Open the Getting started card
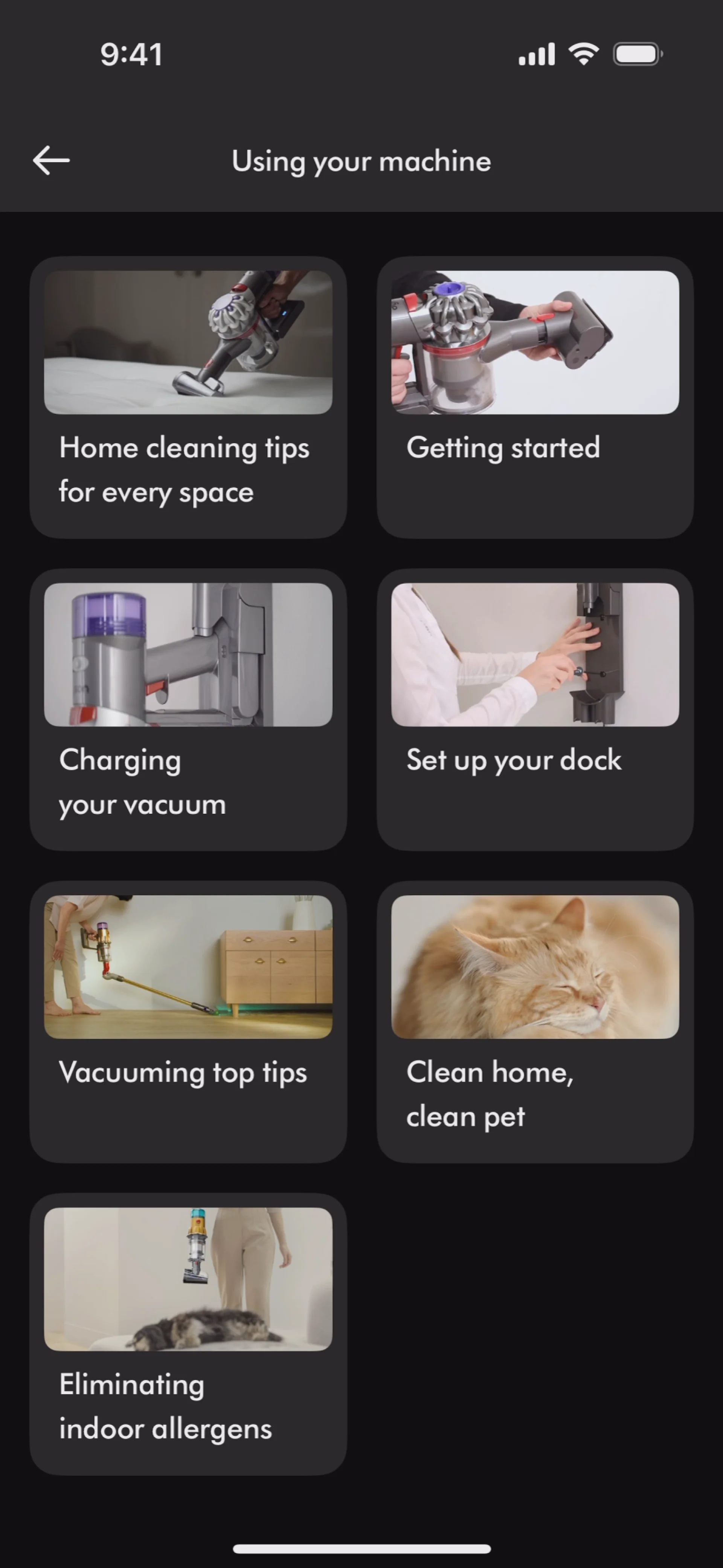 click(535, 397)
